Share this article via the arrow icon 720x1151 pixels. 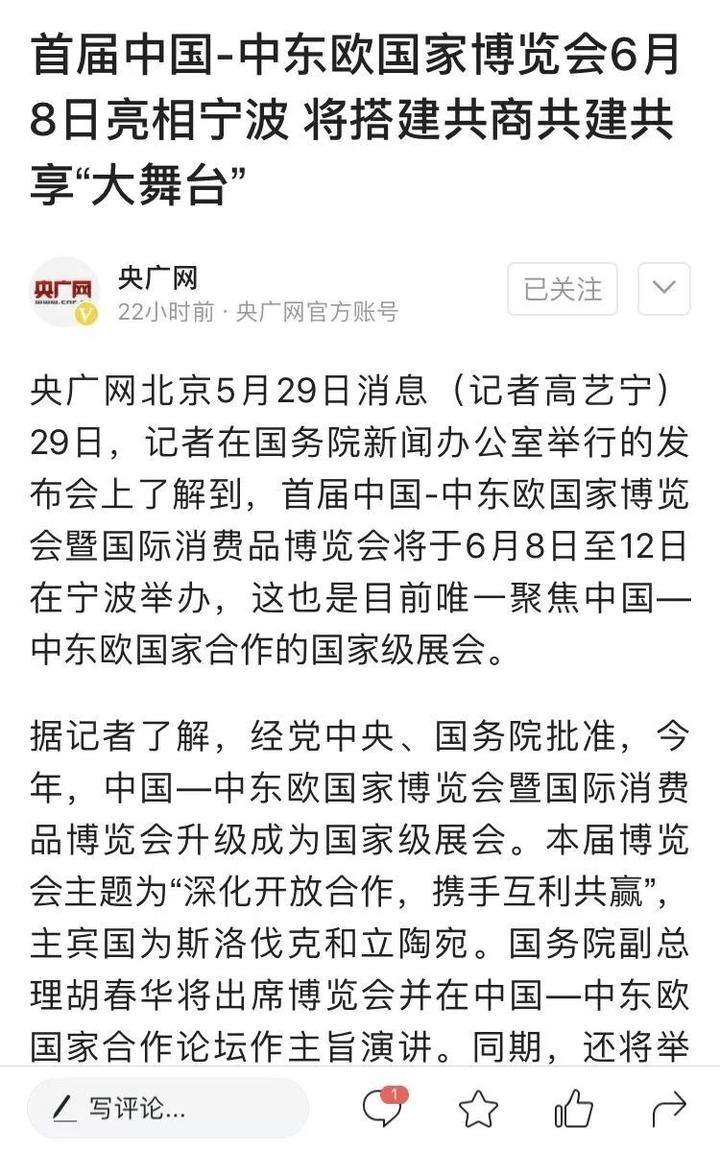point(668,1107)
